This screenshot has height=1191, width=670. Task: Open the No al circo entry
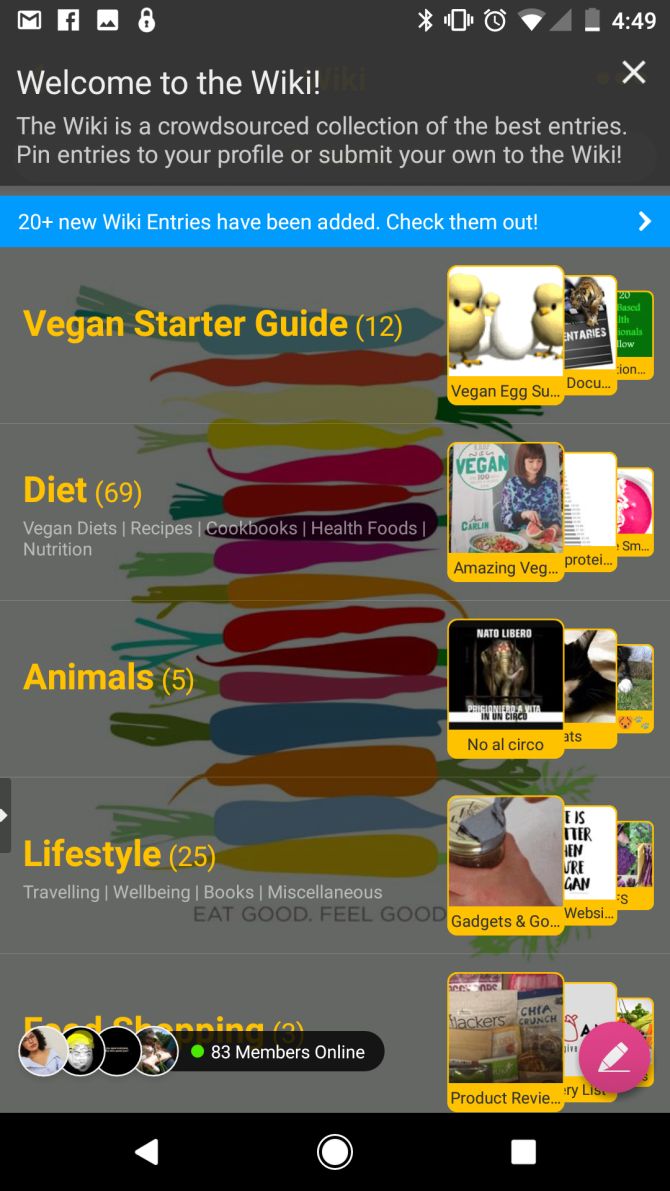coord(505,688)
